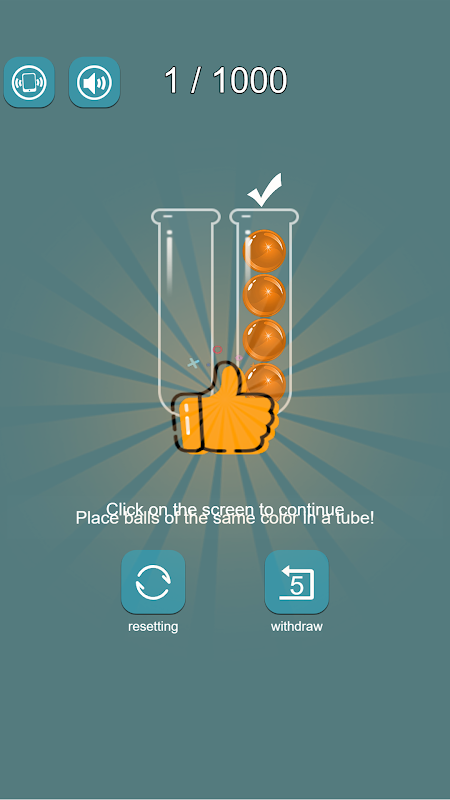Undo a move with the withdraw button
Image resolution: width=450 pixels, height=800 pixels.
click(x=296, y=582)
